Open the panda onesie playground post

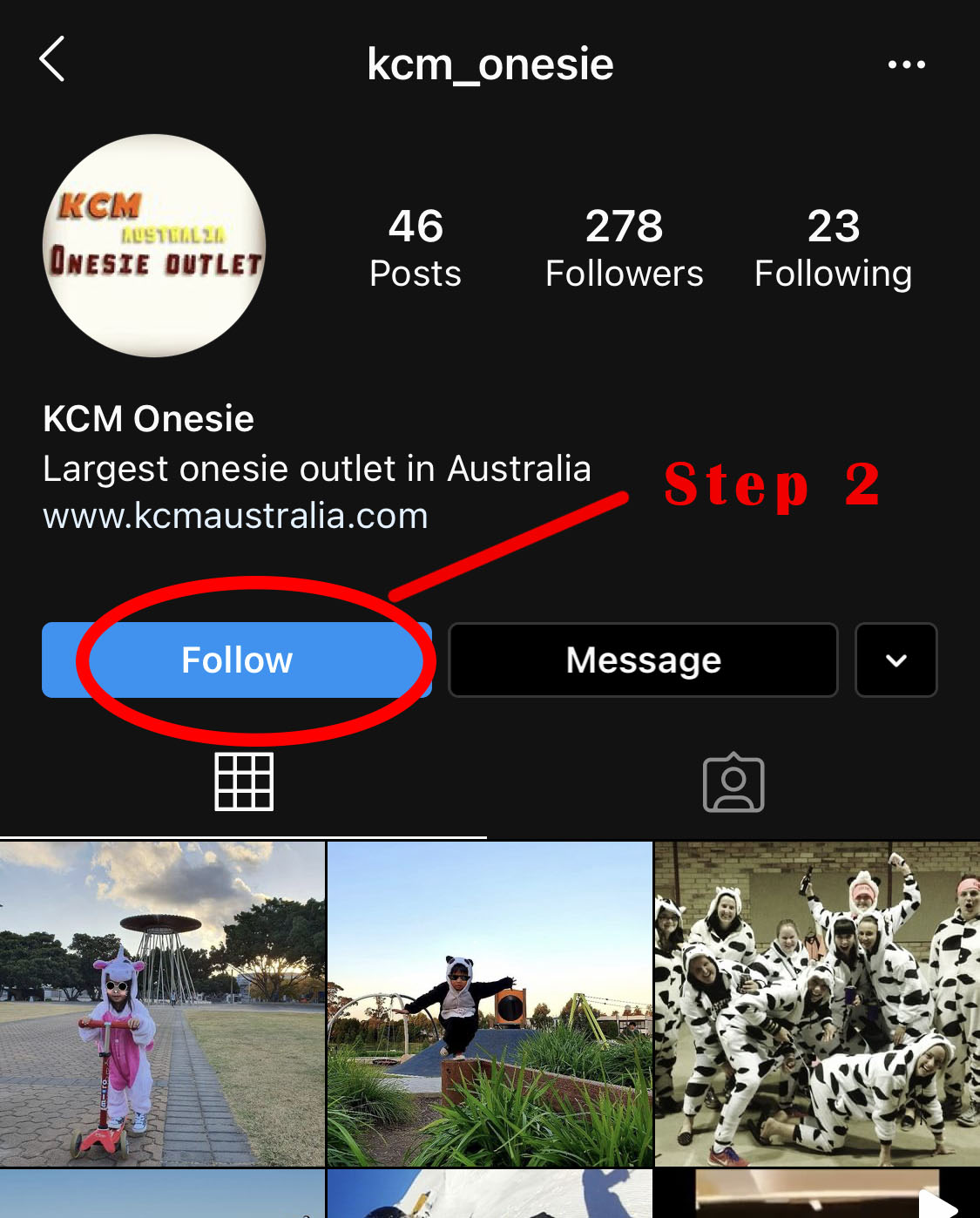(x=490, y=1003)
